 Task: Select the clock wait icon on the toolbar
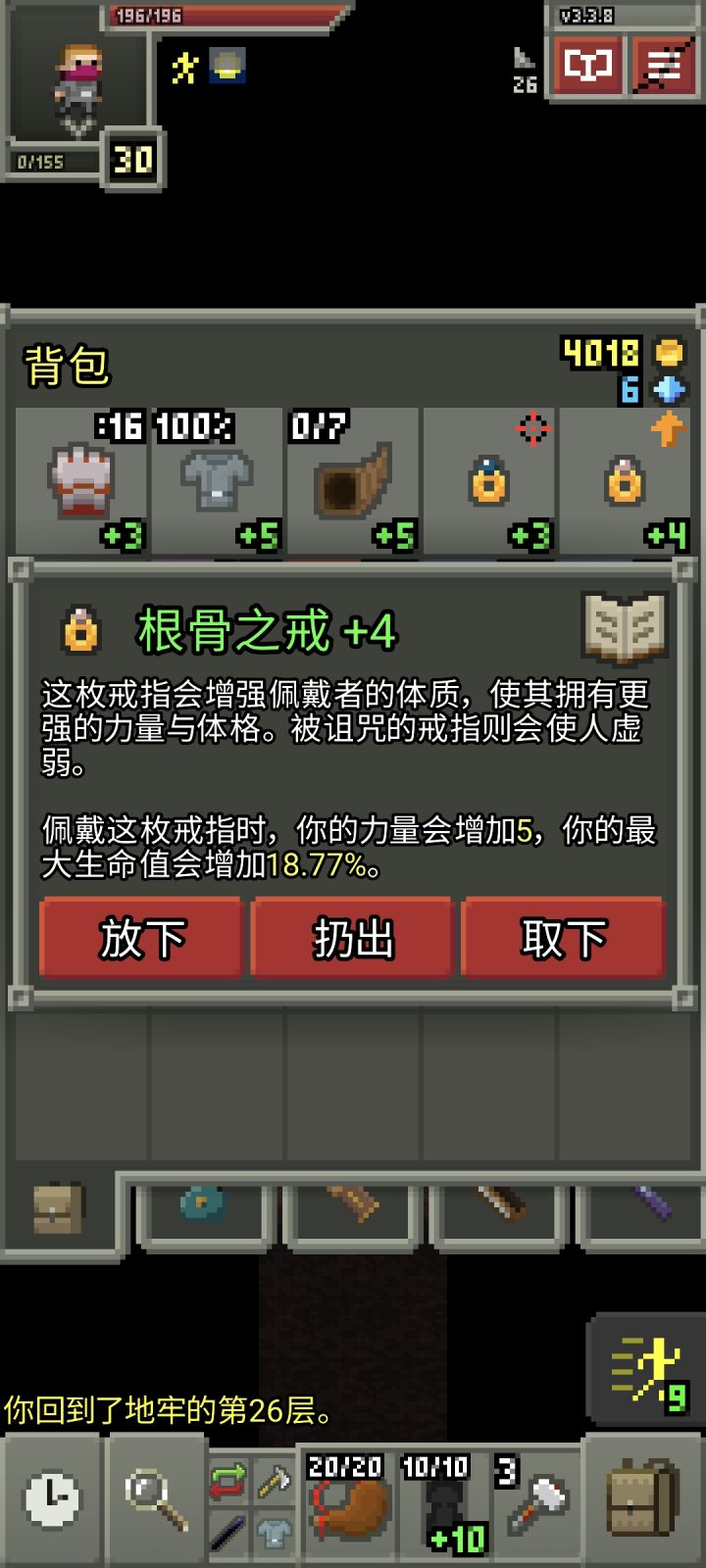click(x=56, y=1497)
